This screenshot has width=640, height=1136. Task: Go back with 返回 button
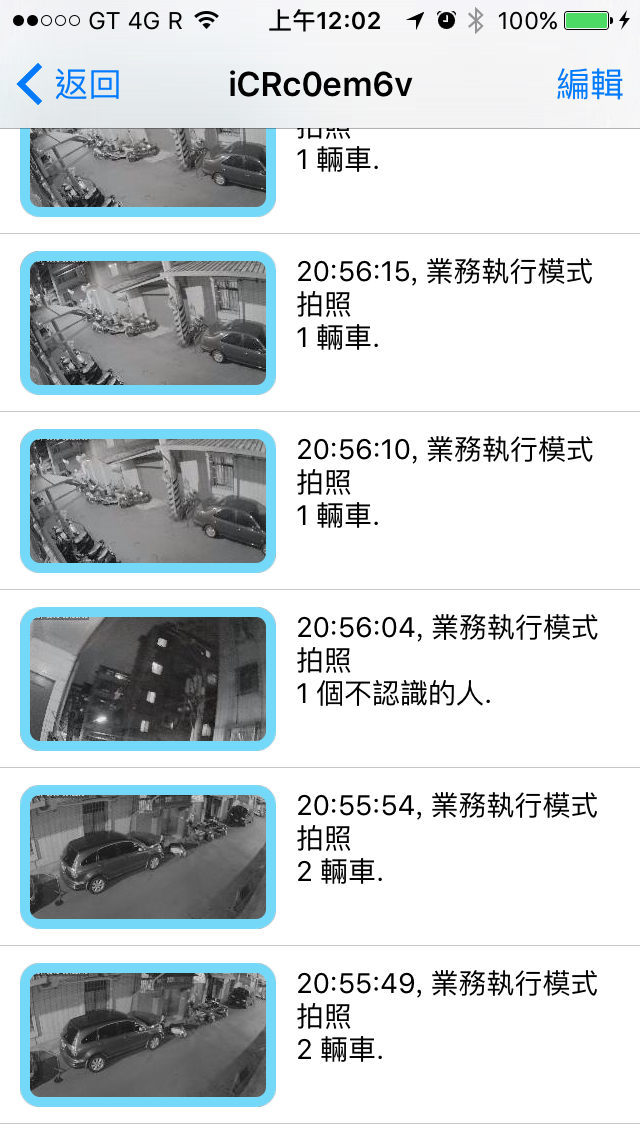pyautogui.click(x=70, y=85)
